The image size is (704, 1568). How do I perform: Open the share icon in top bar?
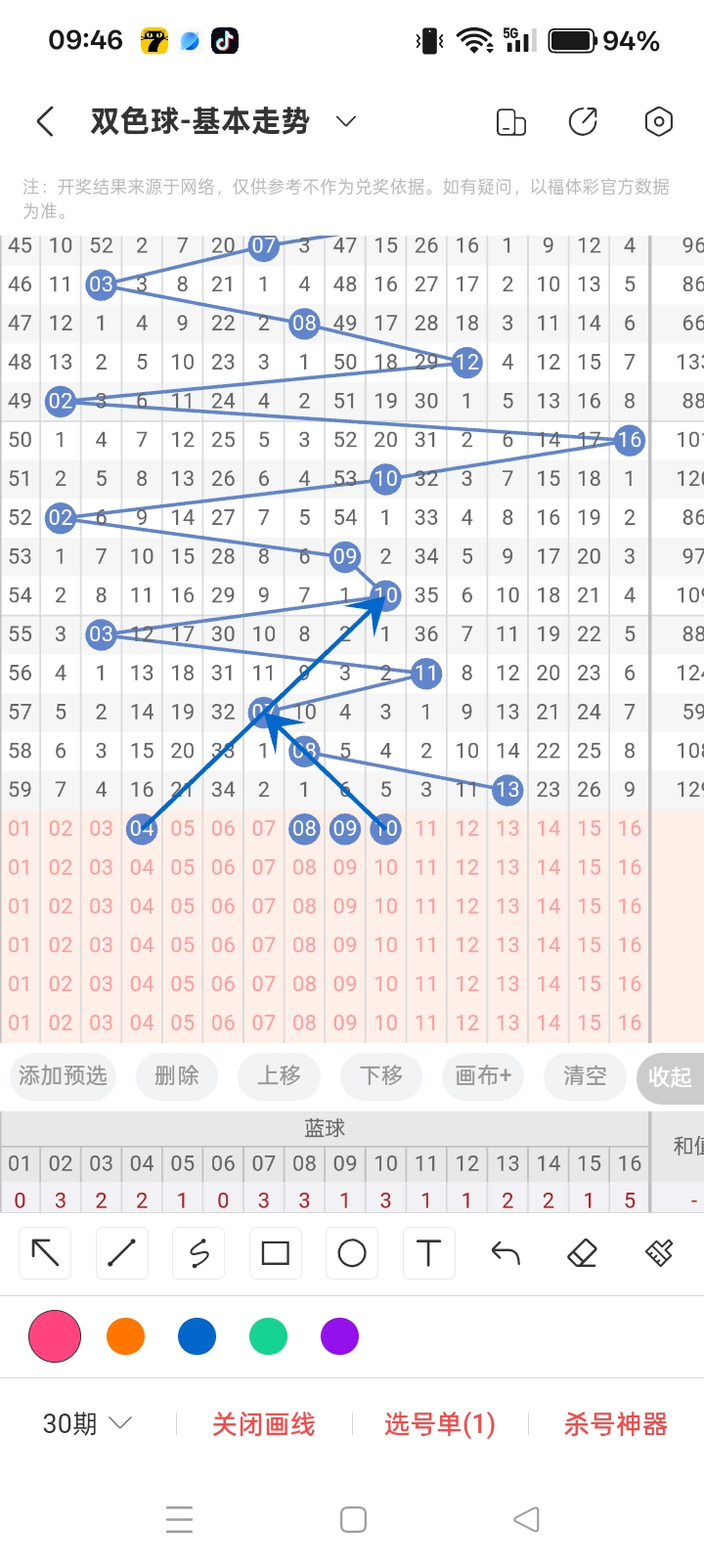(584, 121)
